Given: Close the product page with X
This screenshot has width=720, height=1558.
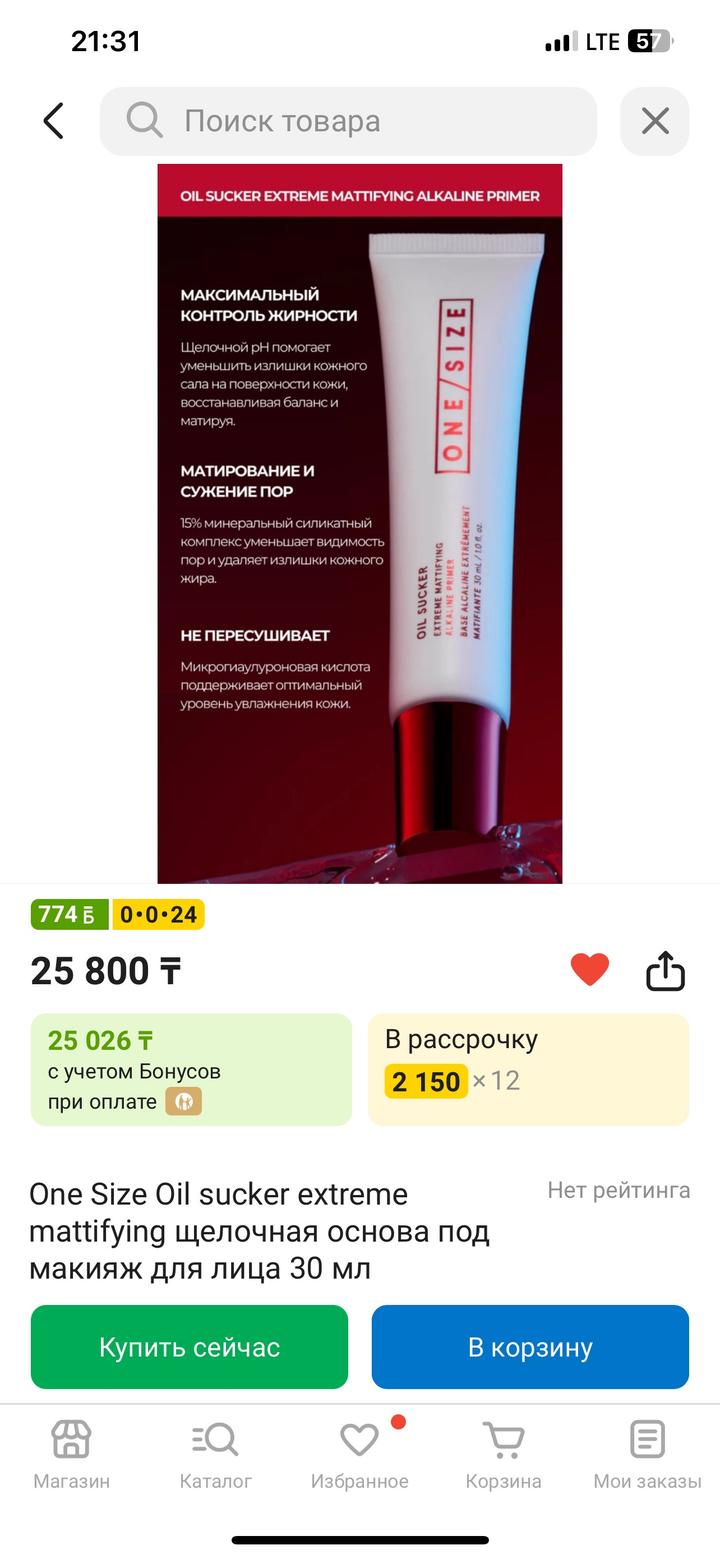Looking at the screenshot, I should click(x=655, y=121).
